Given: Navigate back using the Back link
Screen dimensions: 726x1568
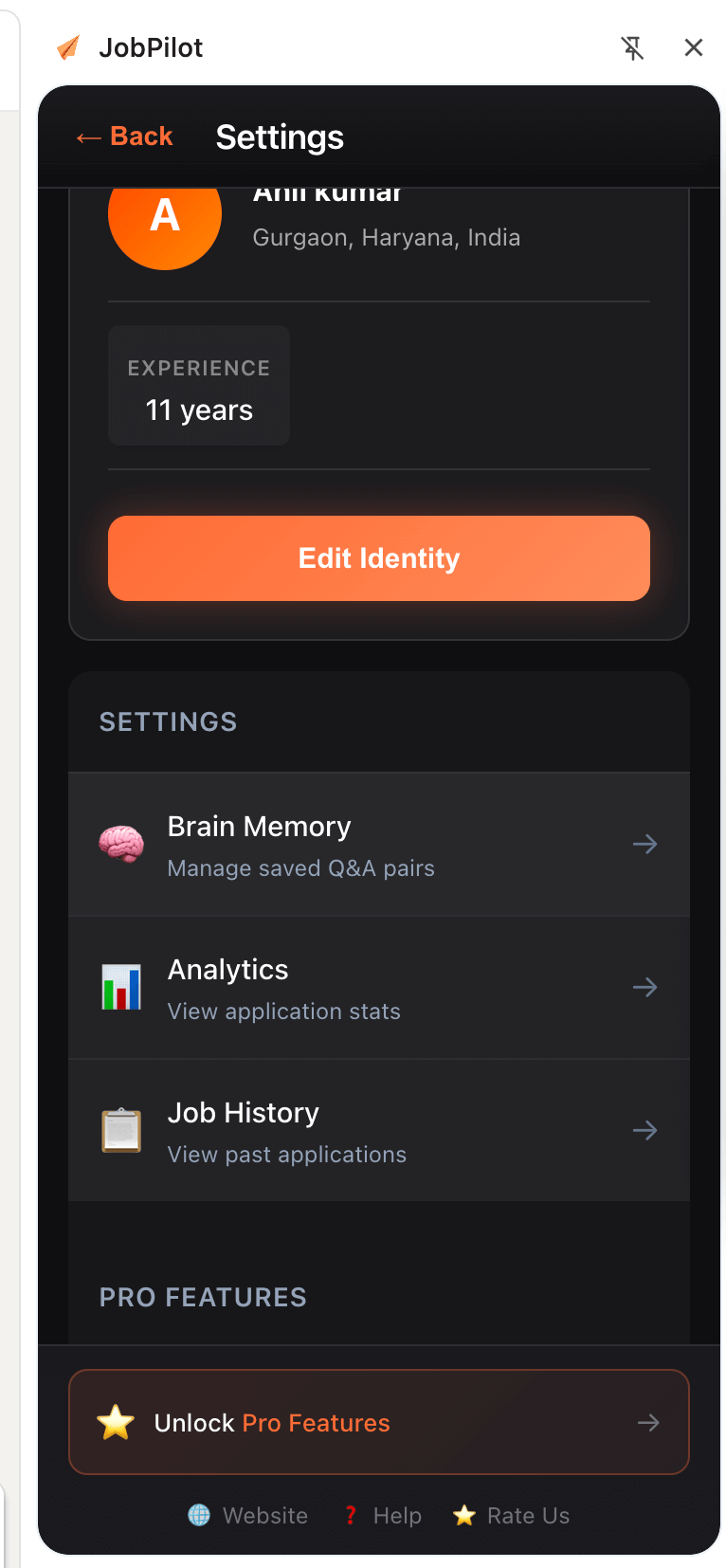Looking at the screenshot, I should click(124, 136).
